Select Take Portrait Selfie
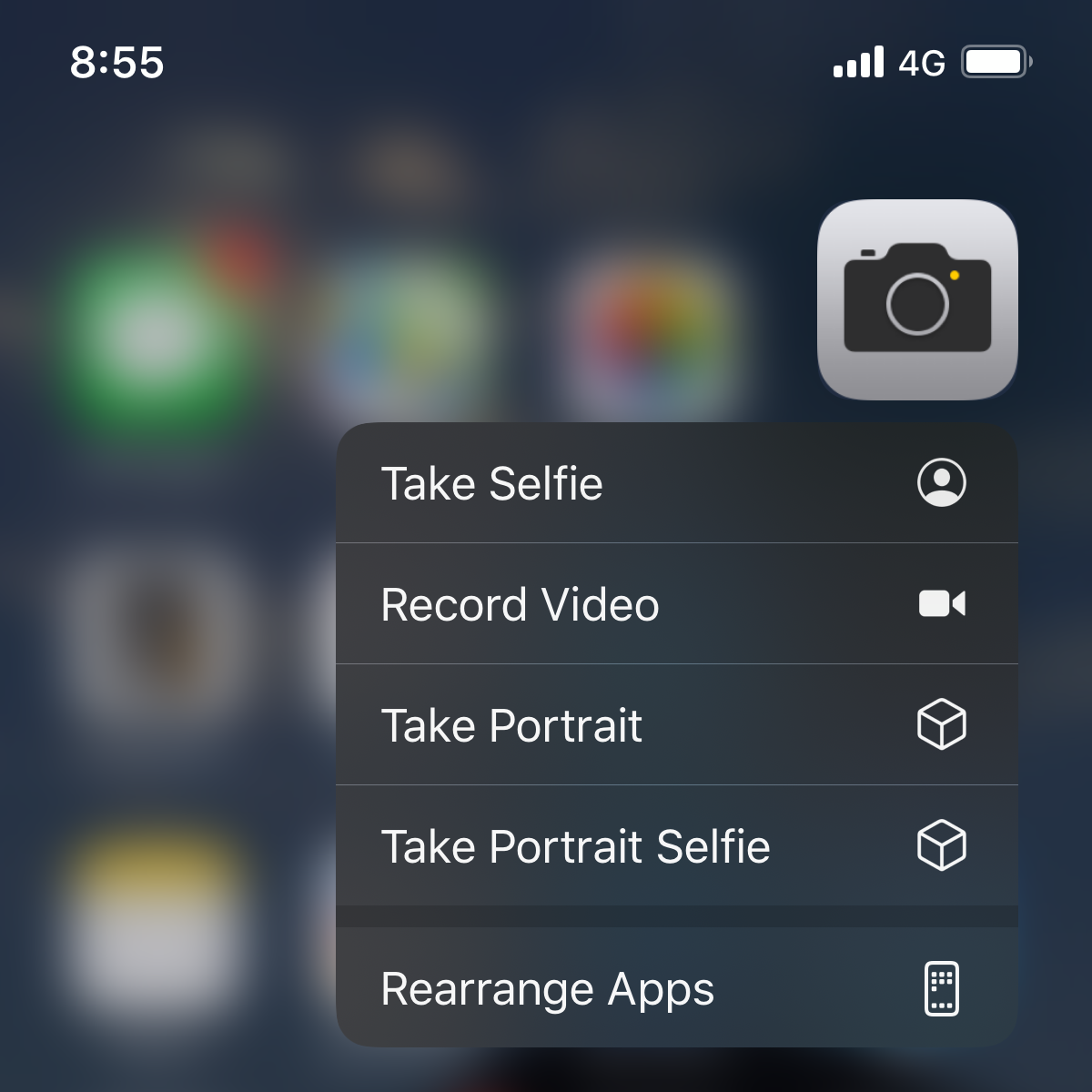The width and height of the screenshot is (1092, 1092). coord(675,846)
